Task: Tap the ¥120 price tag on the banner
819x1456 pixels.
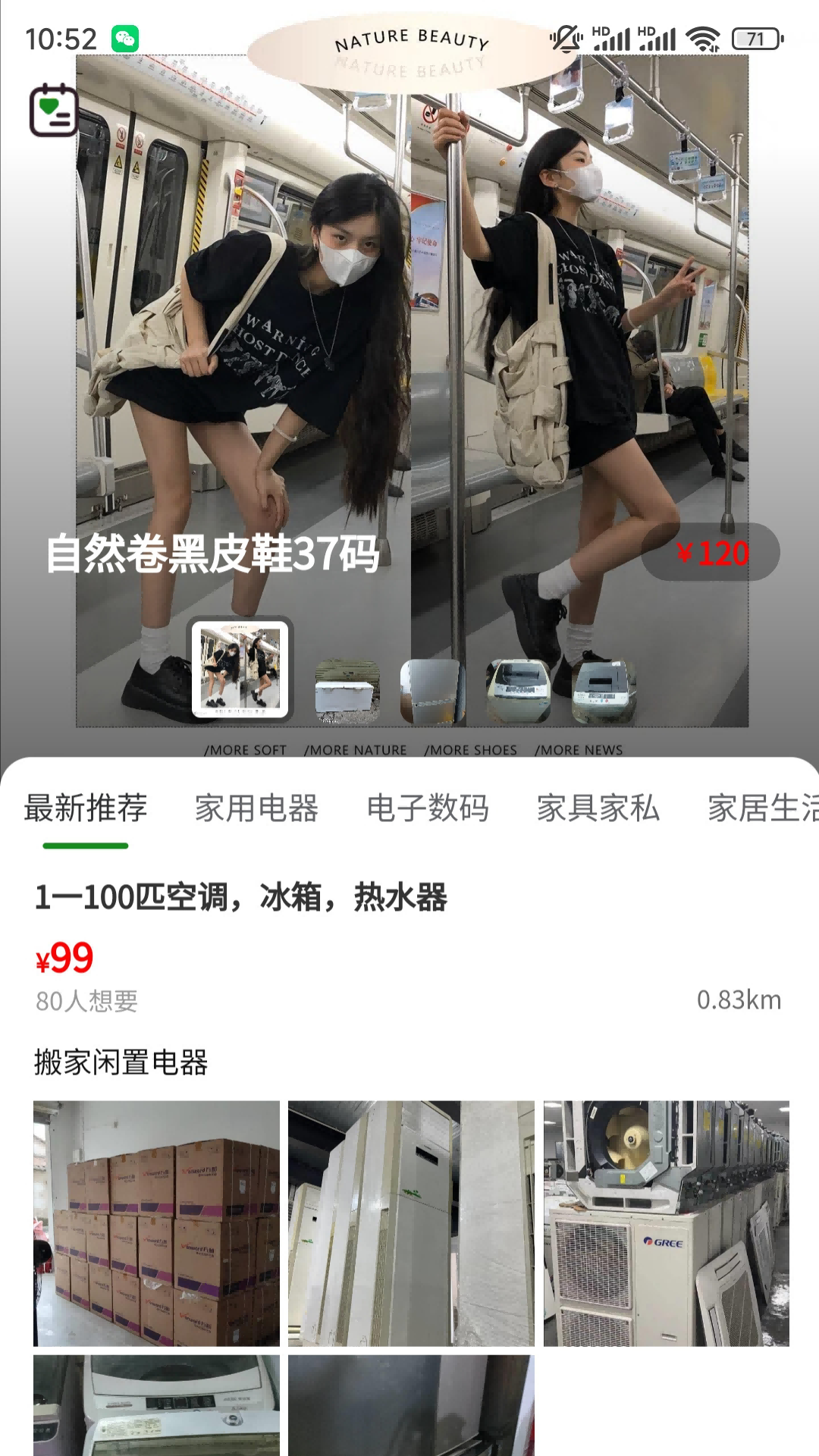Action: pyautogui.click(x=711, y=554)
